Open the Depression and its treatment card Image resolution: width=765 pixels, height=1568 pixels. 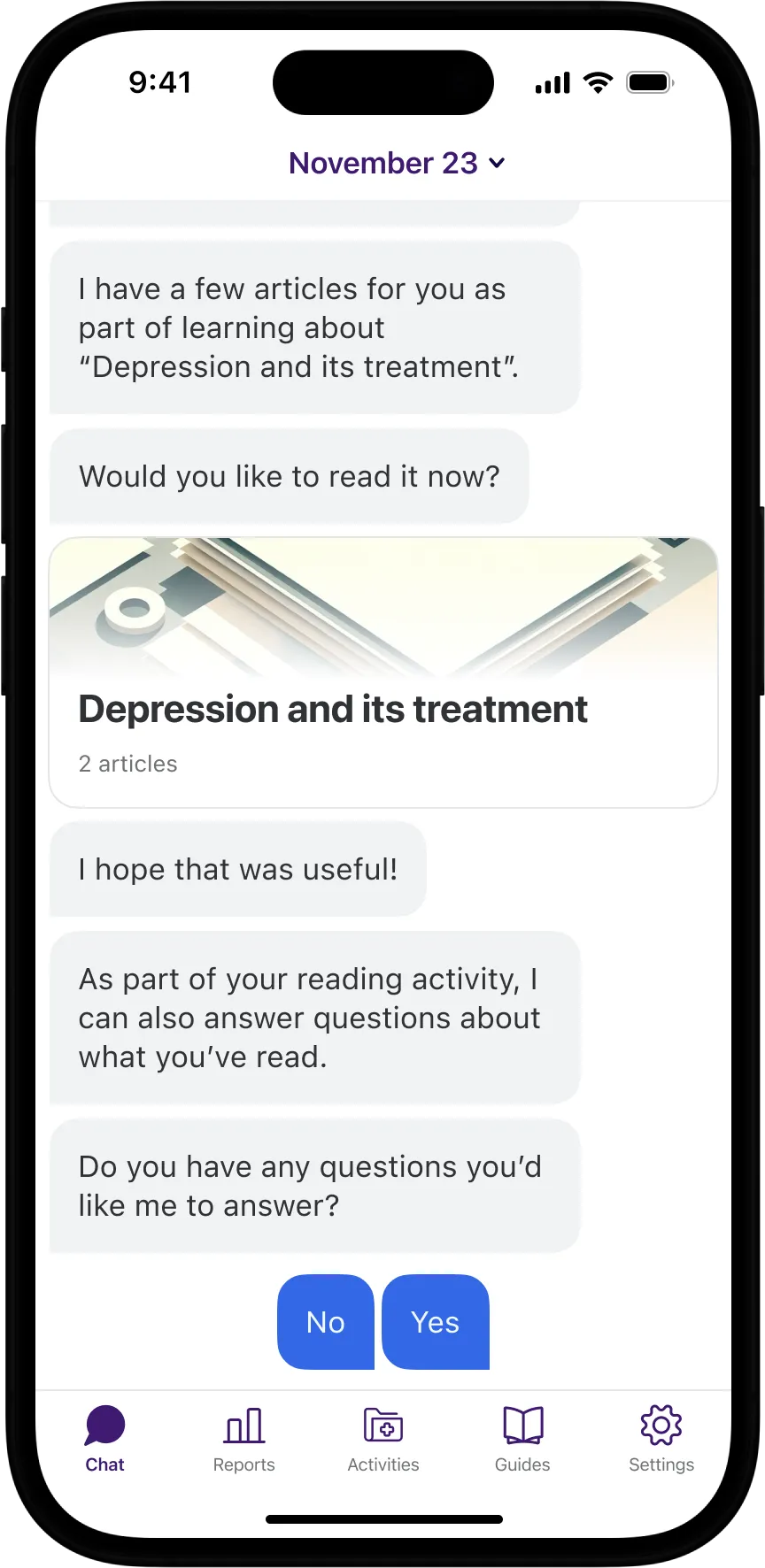tap(382, 673)
